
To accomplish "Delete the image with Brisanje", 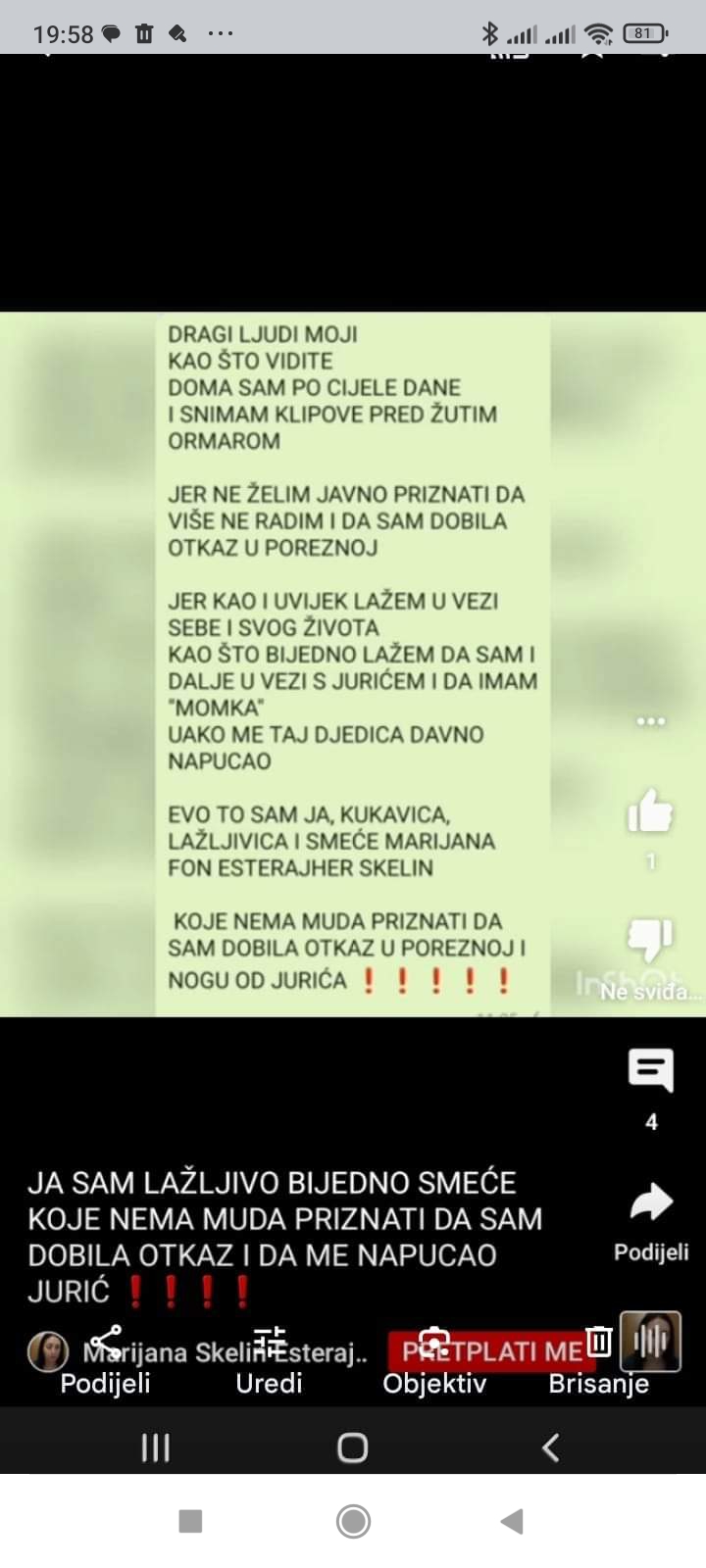I will point(598,1362).
